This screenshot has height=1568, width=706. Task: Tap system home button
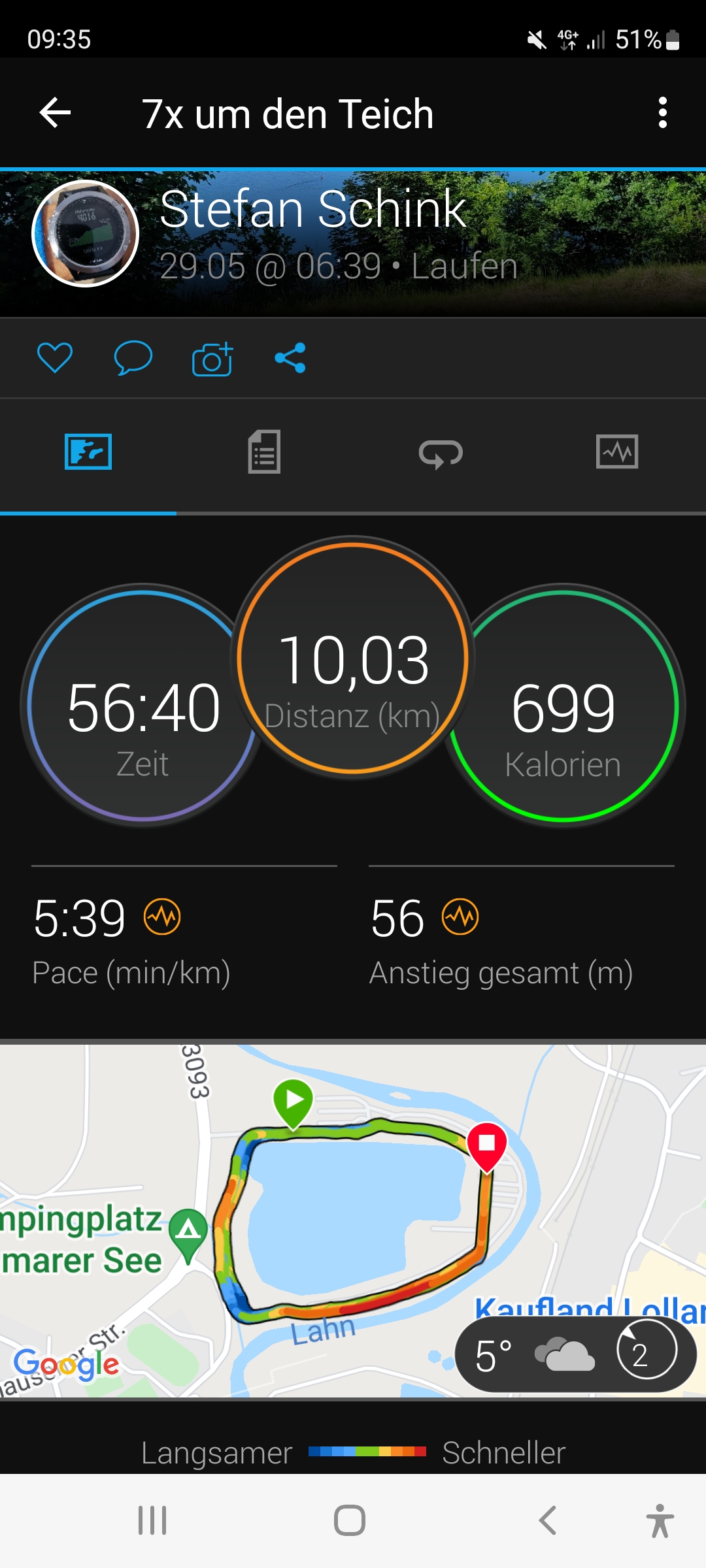[x=350, y=1520]
